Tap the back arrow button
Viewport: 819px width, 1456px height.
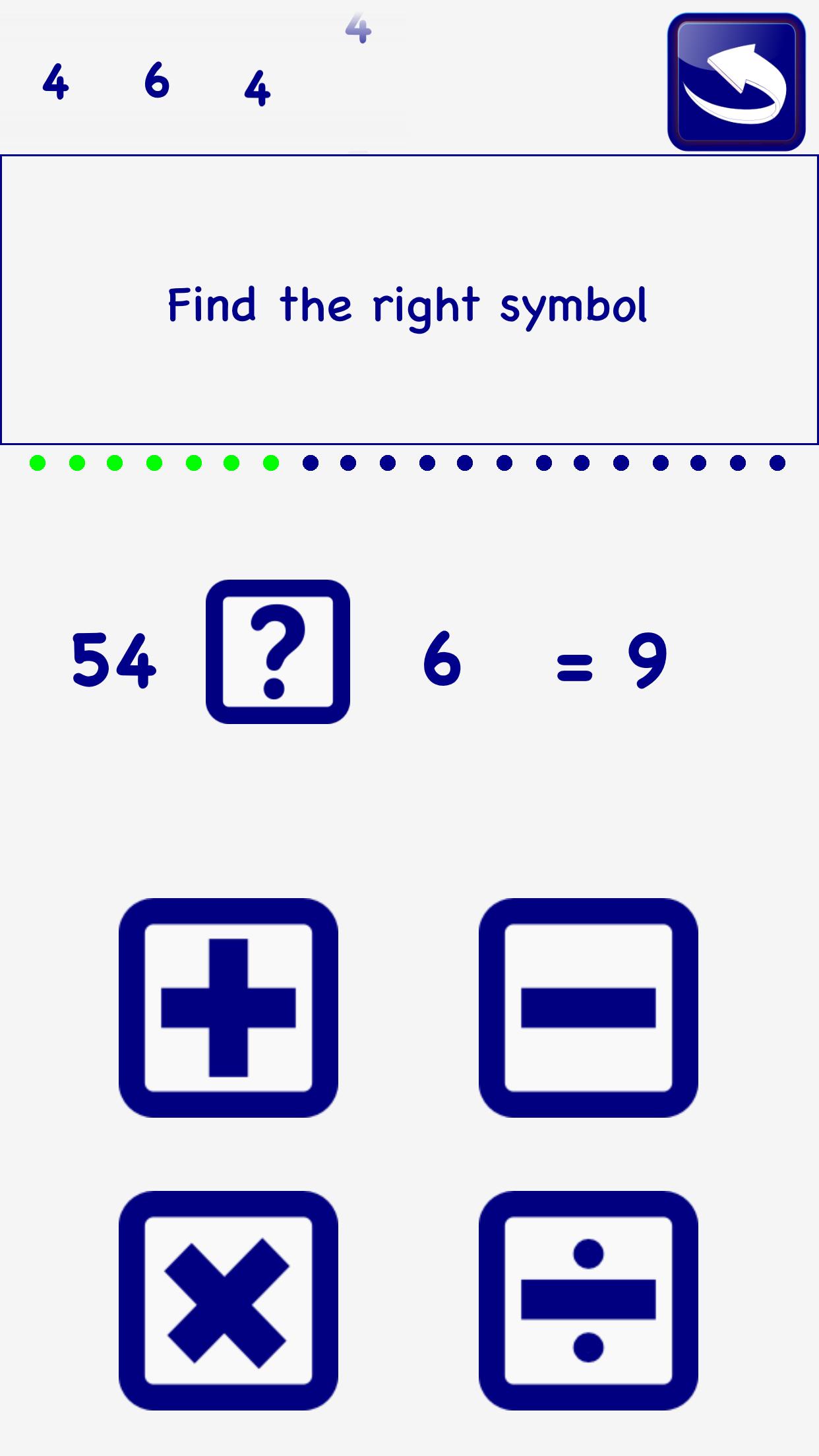click(x=736, y=82)
